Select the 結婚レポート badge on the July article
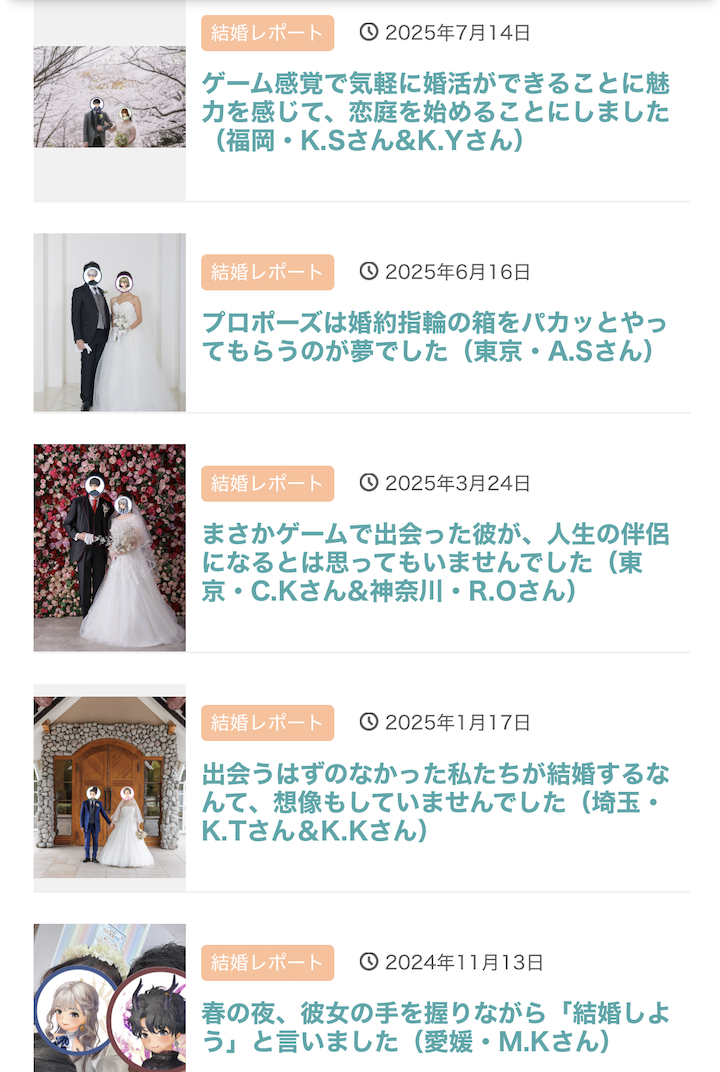This screenshot has width=720, height=1072. (x=268, y=33)
